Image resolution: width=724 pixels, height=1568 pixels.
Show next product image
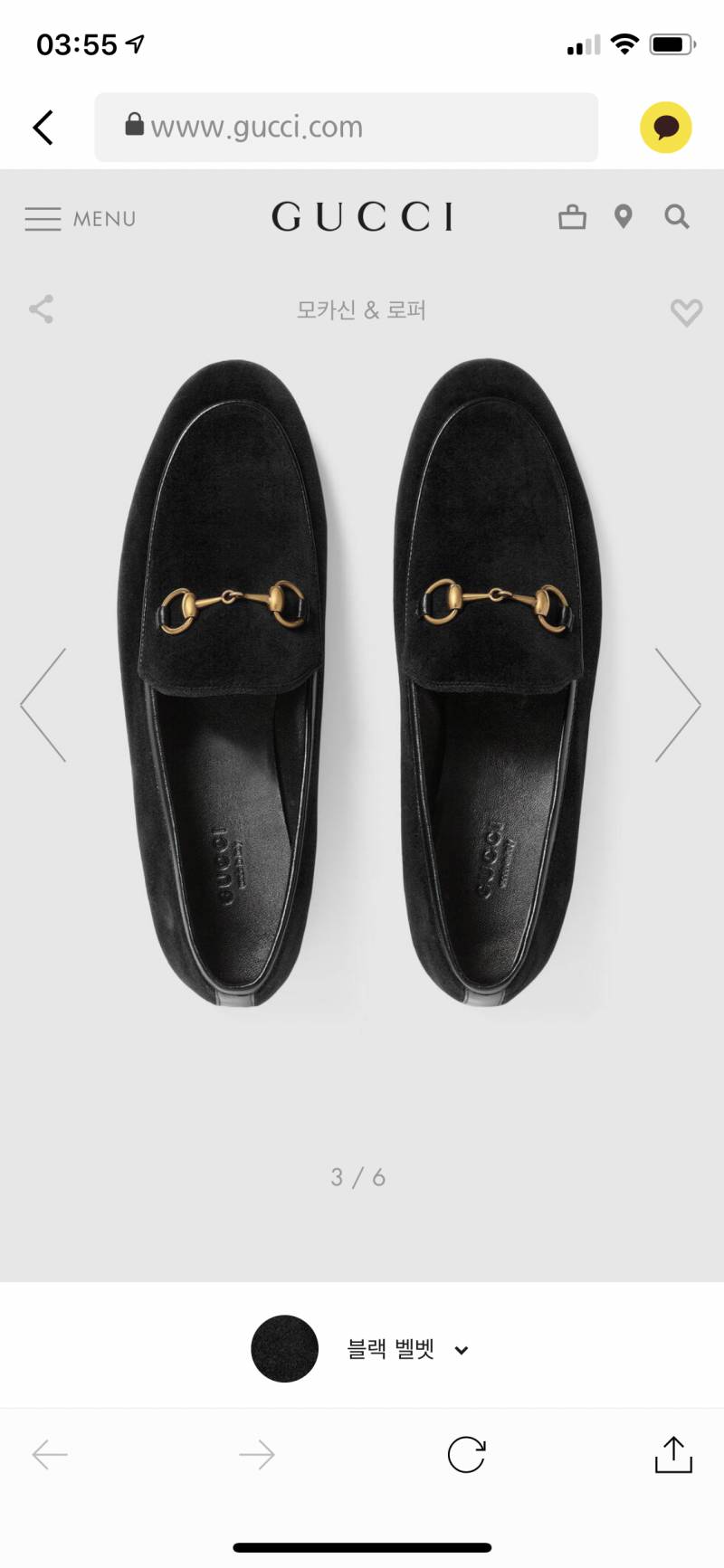click(x=677, y=705)
